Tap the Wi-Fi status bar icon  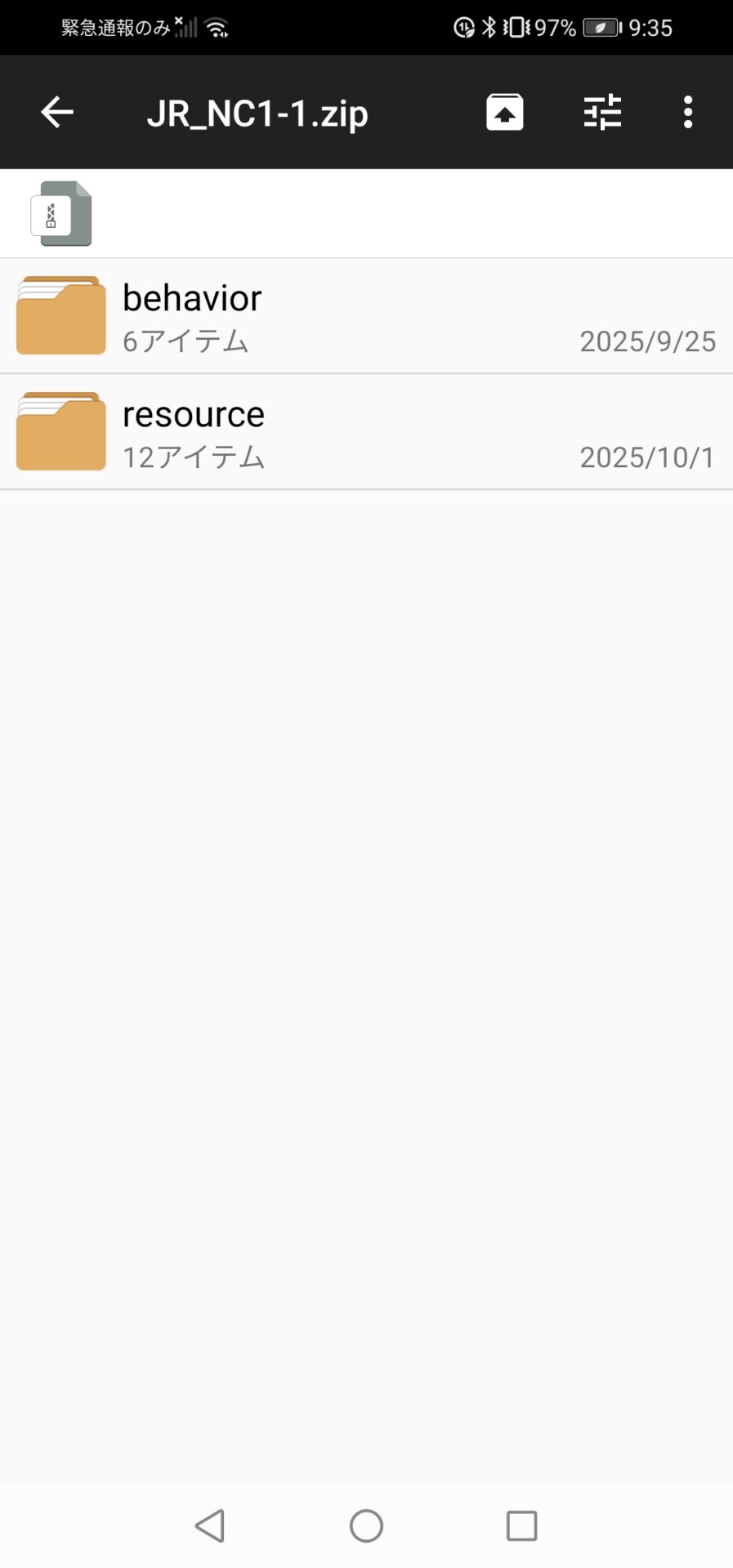click(217, 26)
